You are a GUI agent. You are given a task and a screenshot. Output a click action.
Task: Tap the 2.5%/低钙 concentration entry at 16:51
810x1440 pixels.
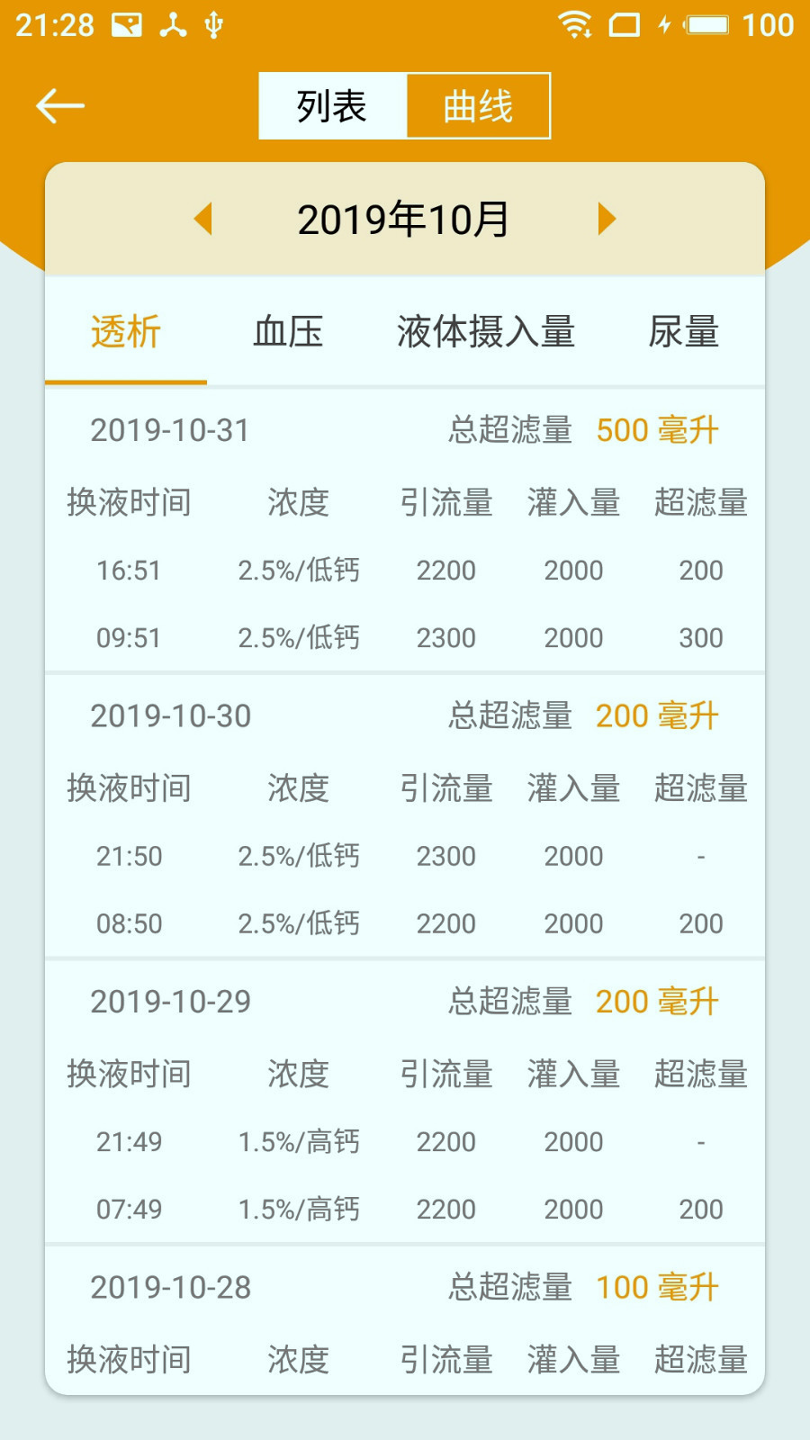pyautogui.click(x=297, y=570)
